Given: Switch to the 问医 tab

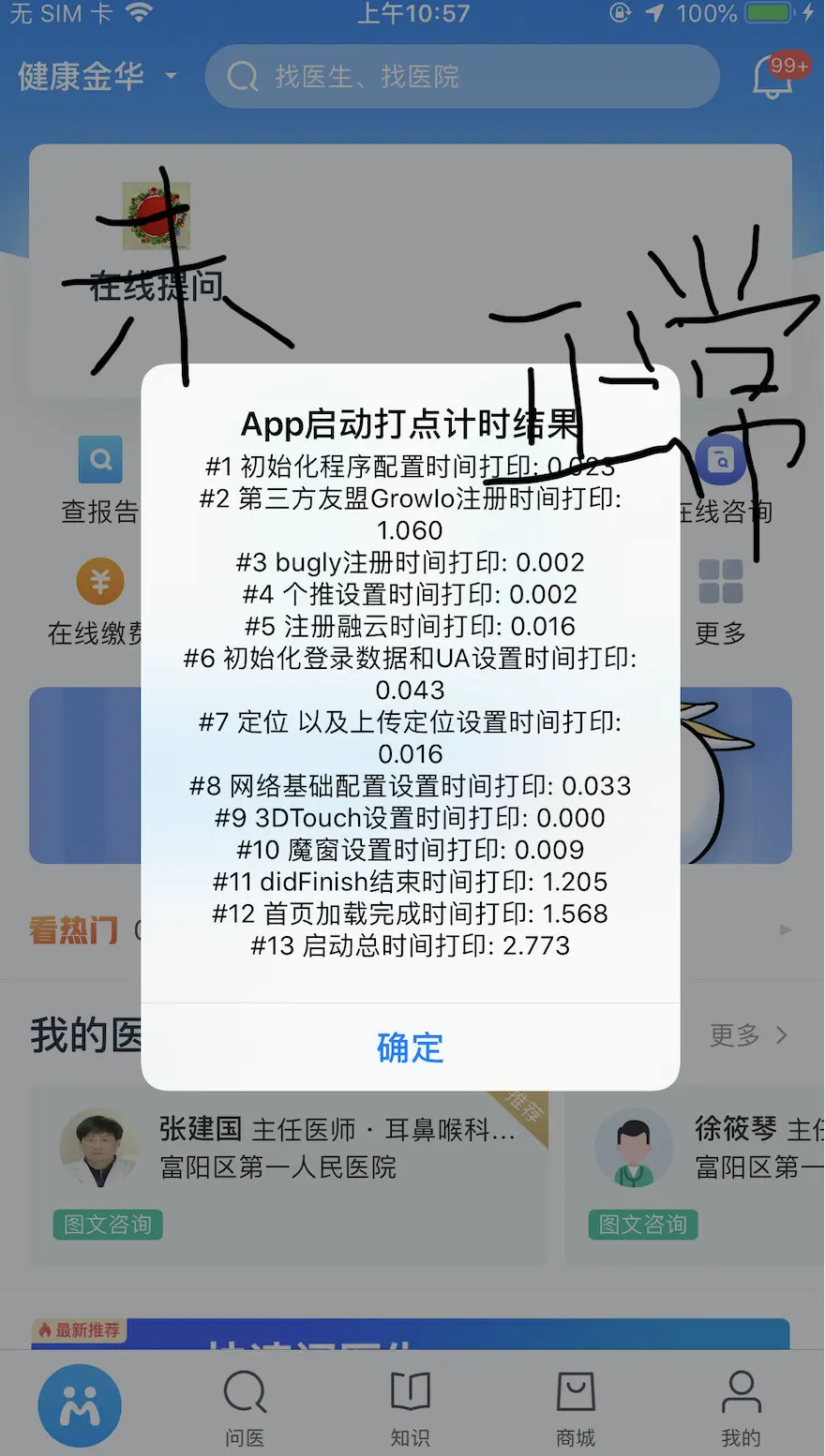Looking at the screenshot, I should pos(245,1406).
